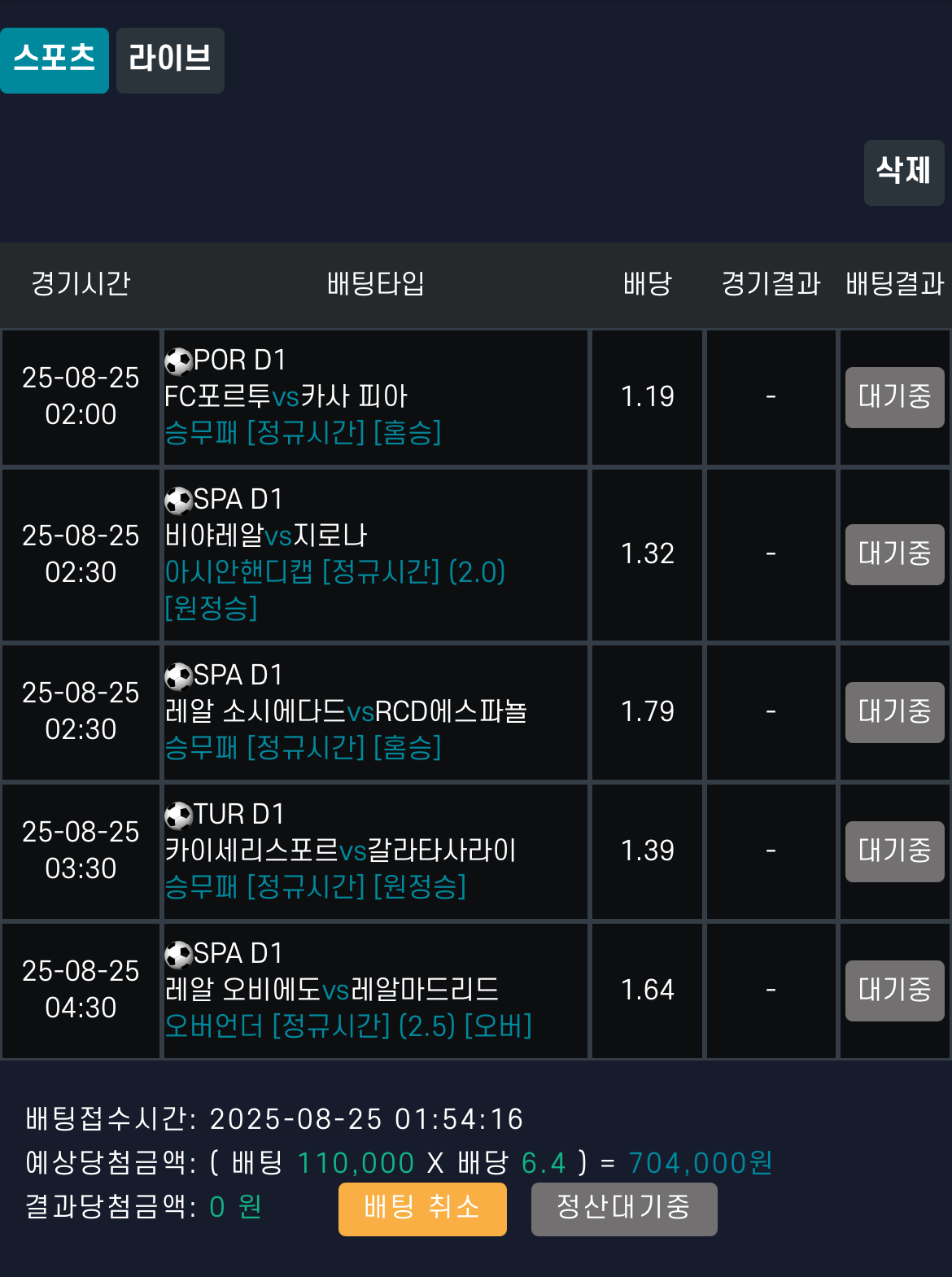
Task: Tap 대기중 for 비야레알 vs 지로나
Action: (894, 554)
